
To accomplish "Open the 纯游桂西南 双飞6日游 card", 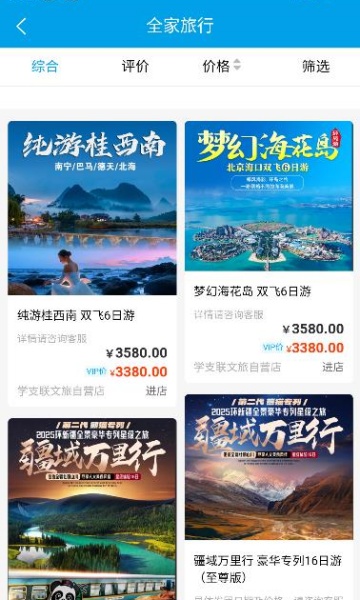I will pyautogui.click(x=92, y=264).
